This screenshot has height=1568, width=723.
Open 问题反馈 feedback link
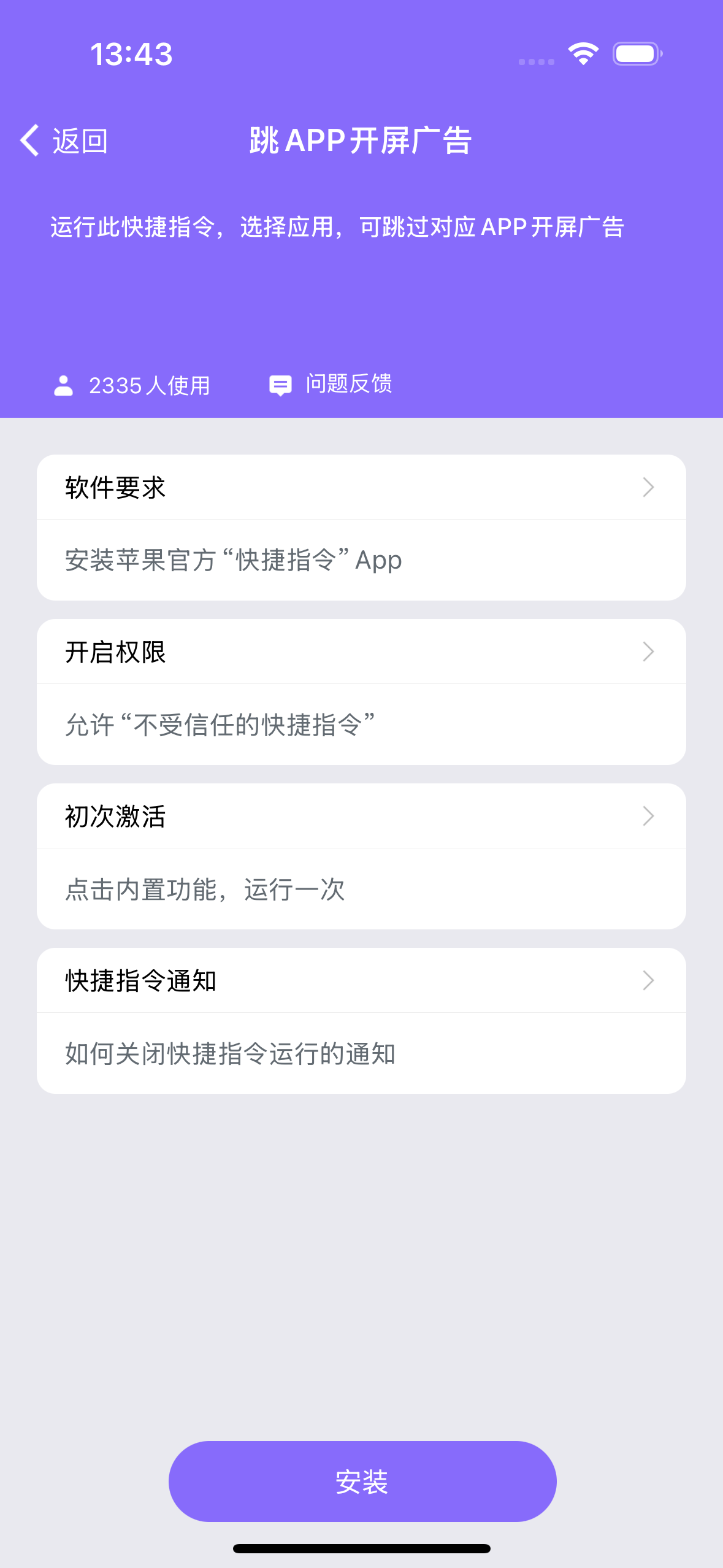click(331, 385)
